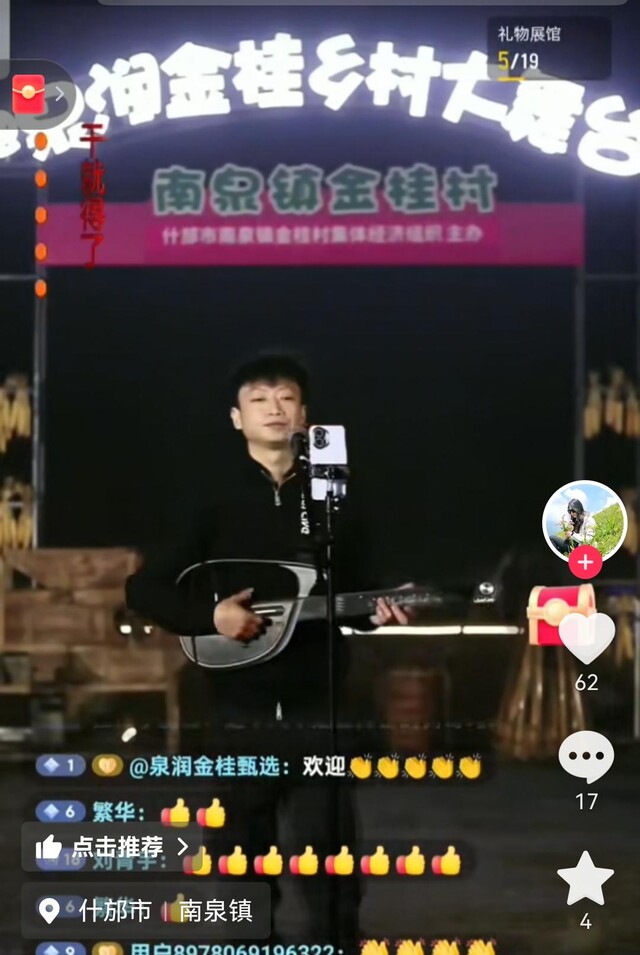Like this live video

[586, 640]
